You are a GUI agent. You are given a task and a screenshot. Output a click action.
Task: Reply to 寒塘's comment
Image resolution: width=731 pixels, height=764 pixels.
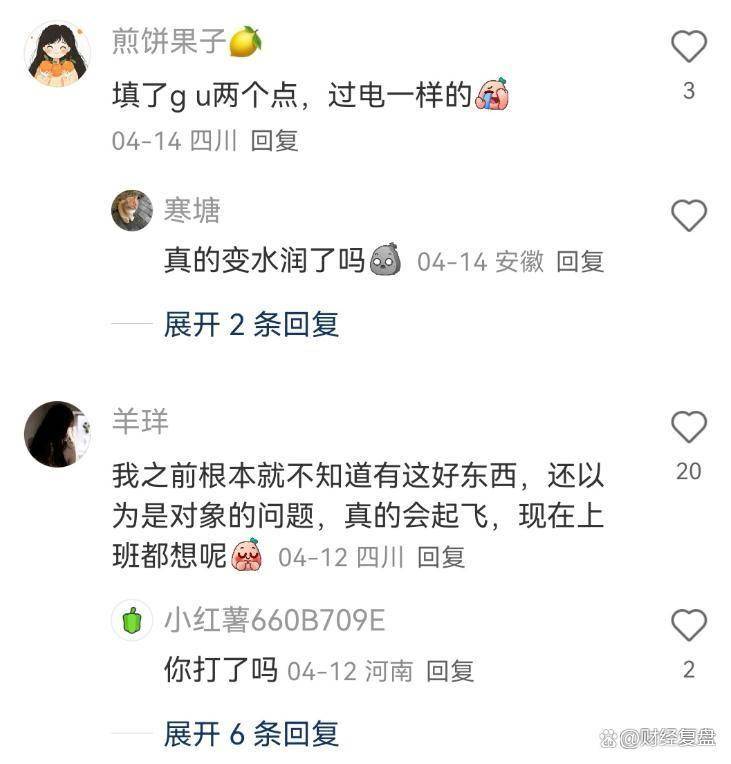[x=580, y=262]
